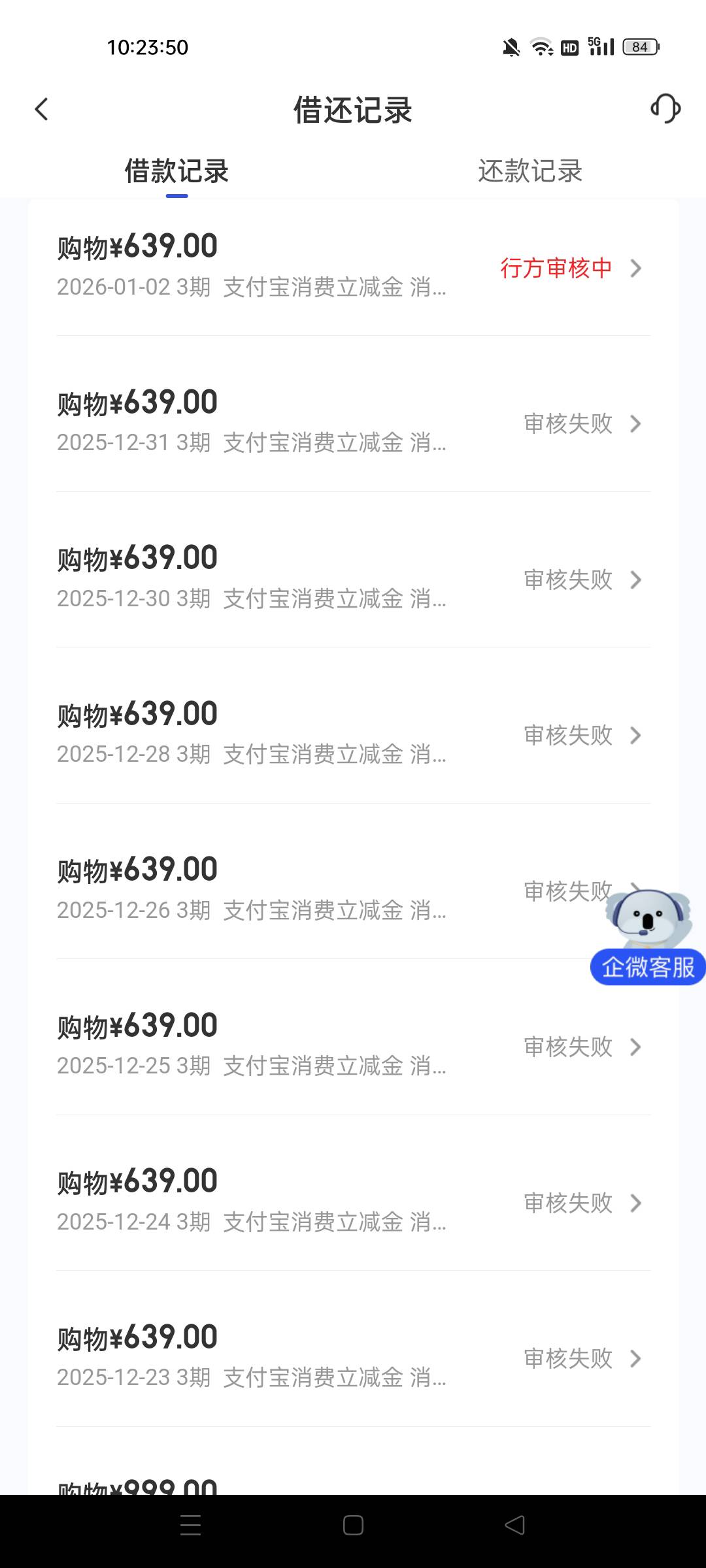Viewport: 706px width, 1568px height.
Task: Go back from 借还记录 page
Action: 42,109
